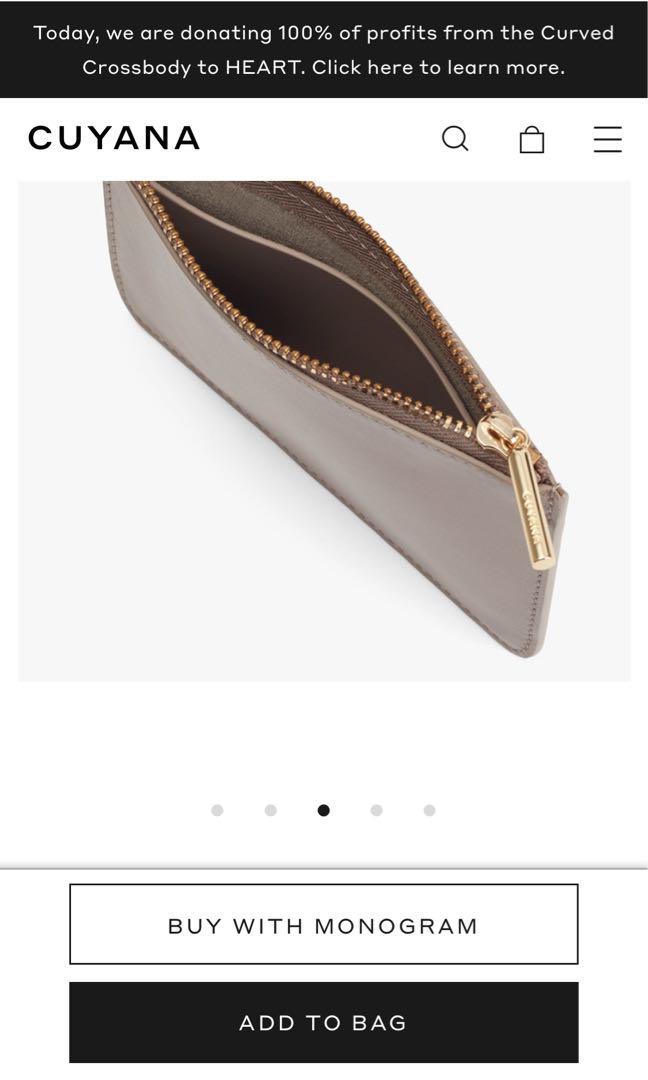648x1080 pixels.
Task: Jump to the second product image dot
Action: click(x=270, y=810)
